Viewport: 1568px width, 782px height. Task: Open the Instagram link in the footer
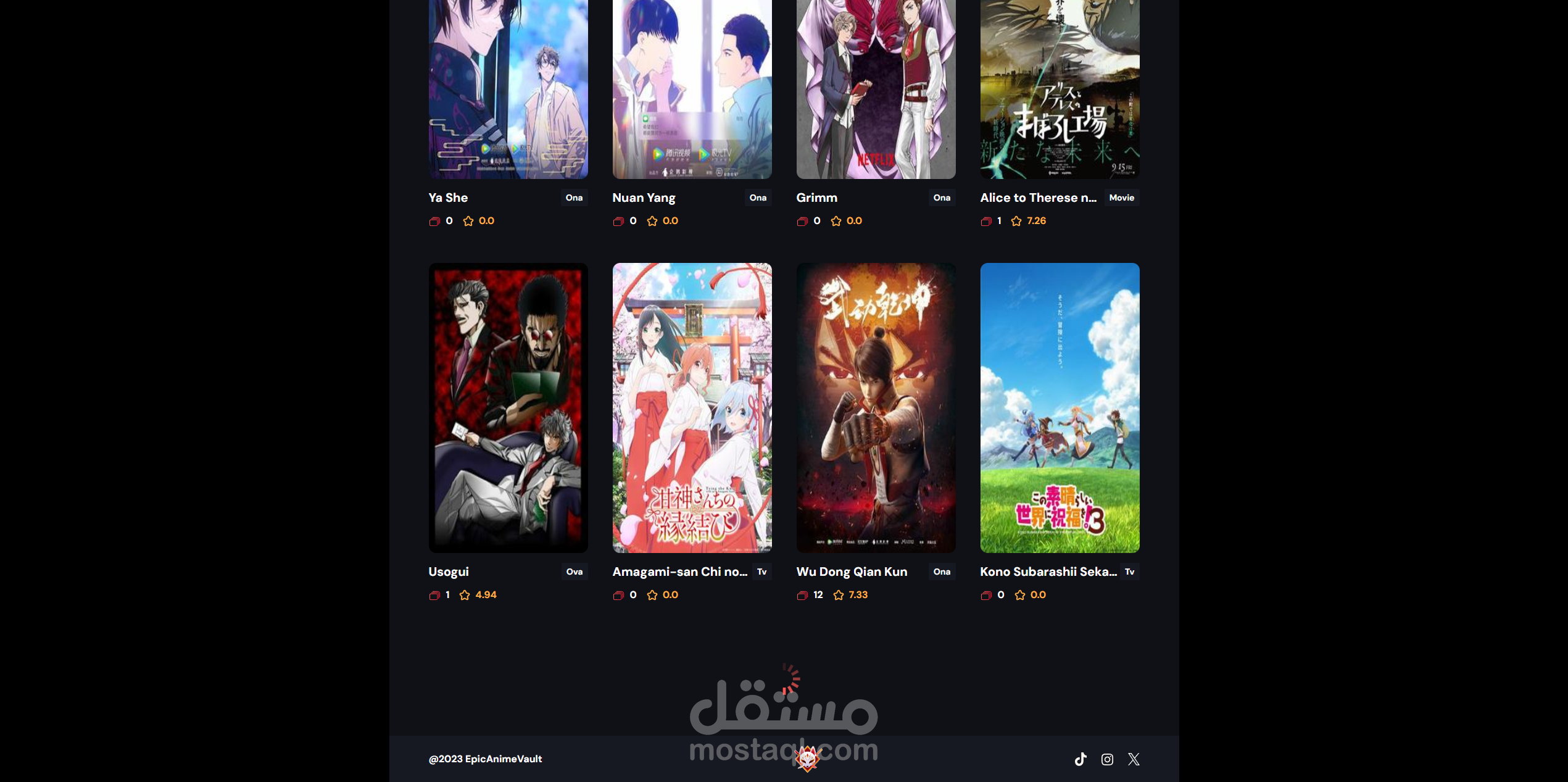click(x=1107, y=759)
